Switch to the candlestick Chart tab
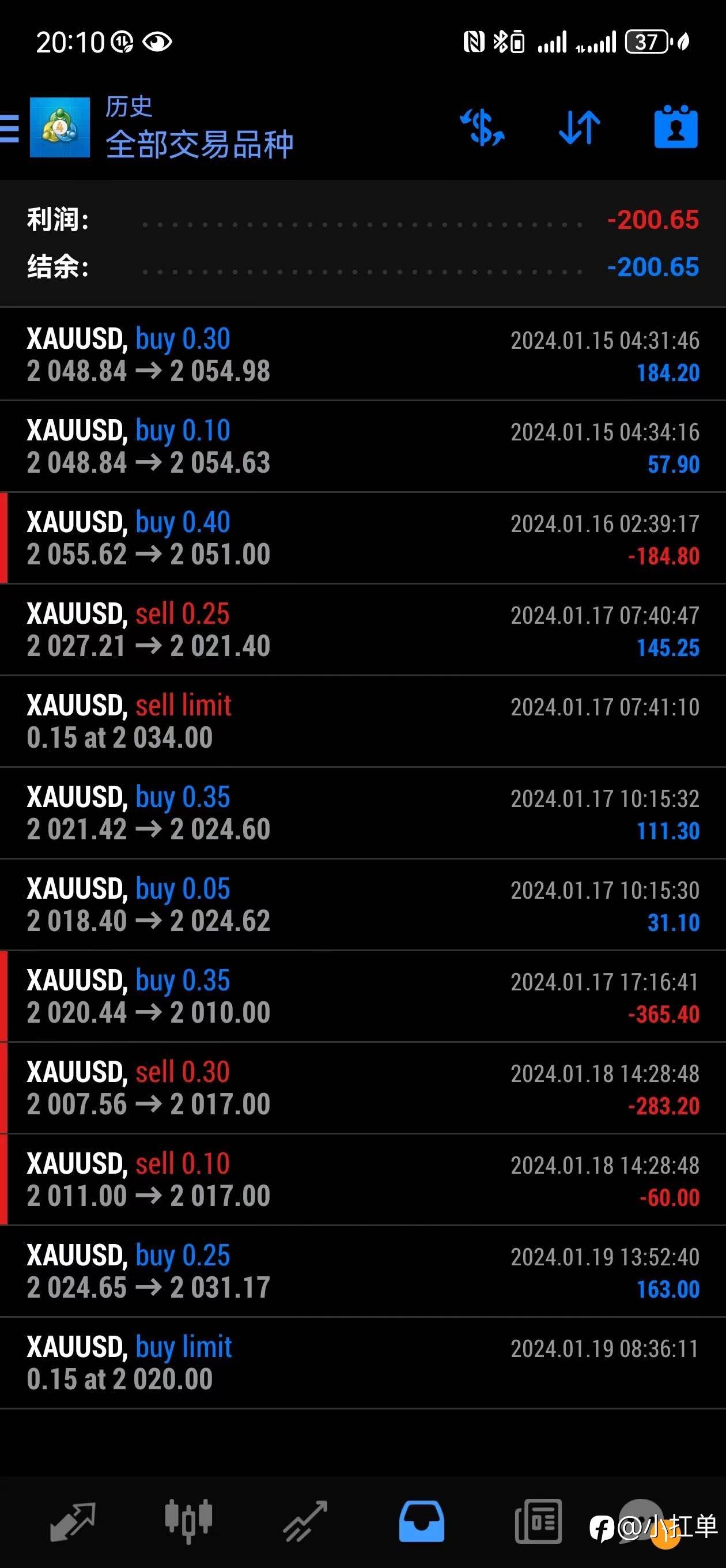726x1568 pixels. coord(188,1521)
